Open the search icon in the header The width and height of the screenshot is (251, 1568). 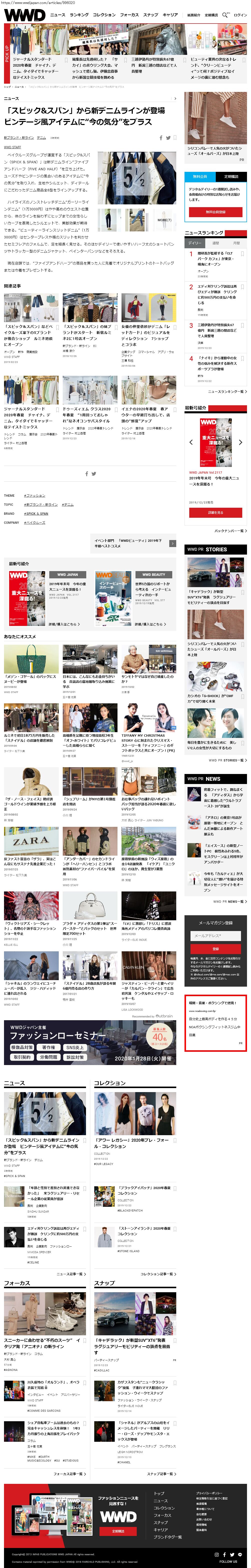(x=225, y=15)
